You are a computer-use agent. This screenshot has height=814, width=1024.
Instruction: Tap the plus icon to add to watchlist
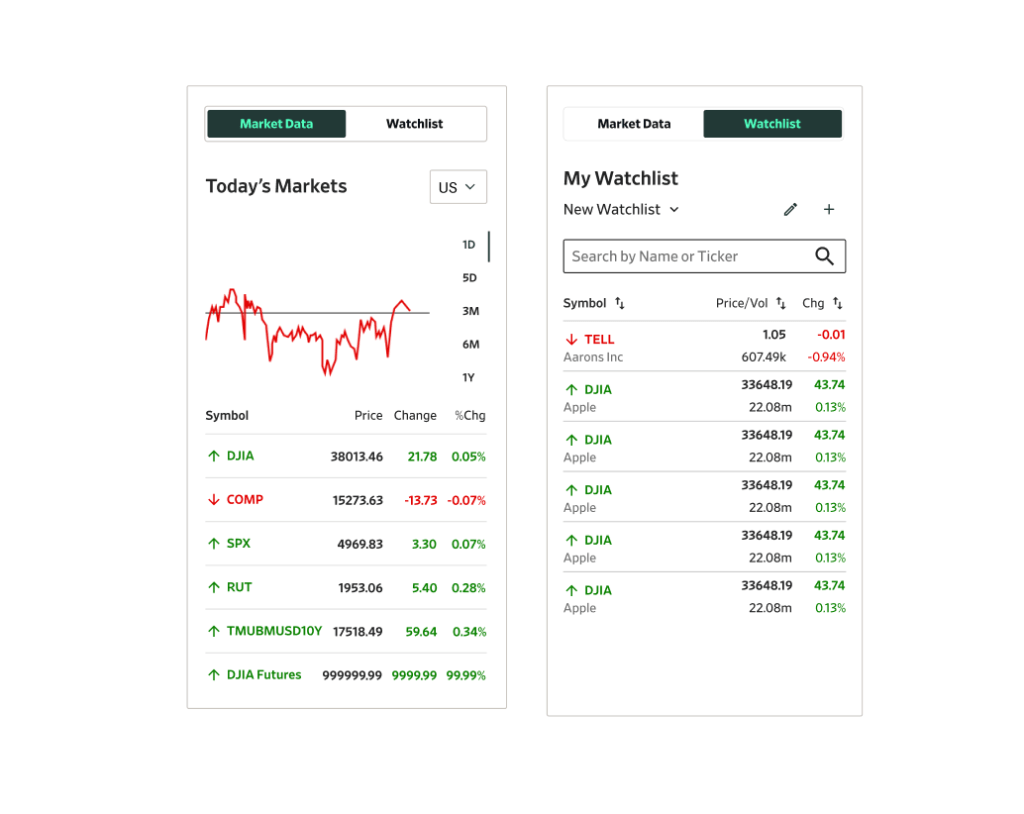click(x=829, y=210)
